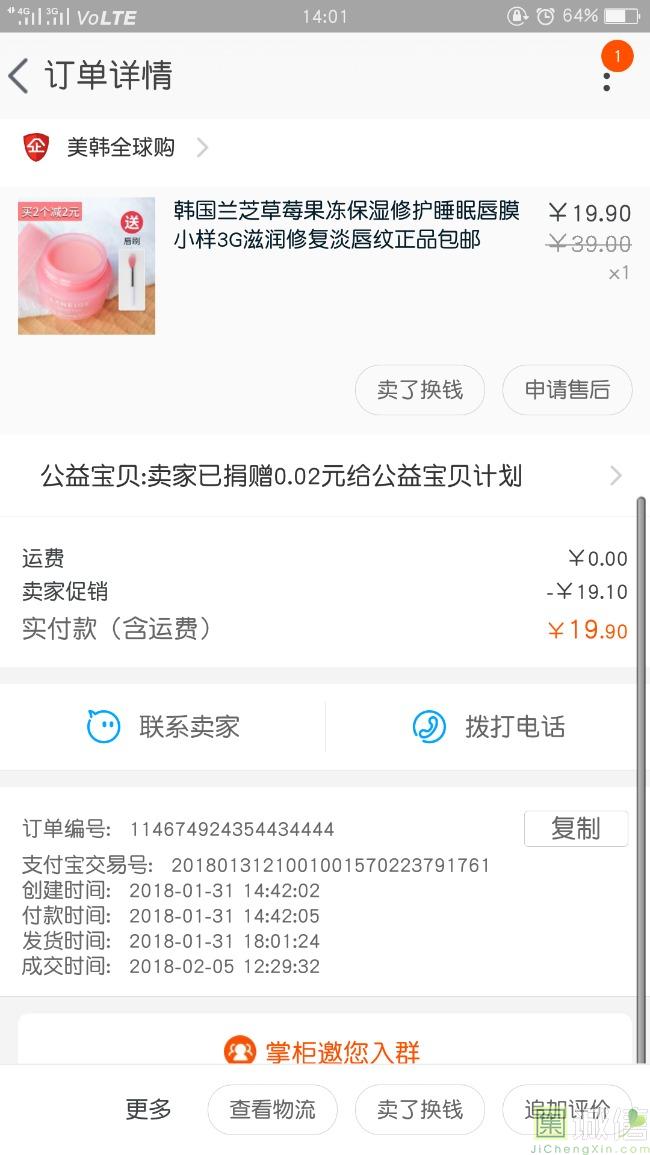Viewport: 650px width, 1155px height.
Task: Tap 卖了换钱 in the bottom bar
Action: (x=420, y=1109)
